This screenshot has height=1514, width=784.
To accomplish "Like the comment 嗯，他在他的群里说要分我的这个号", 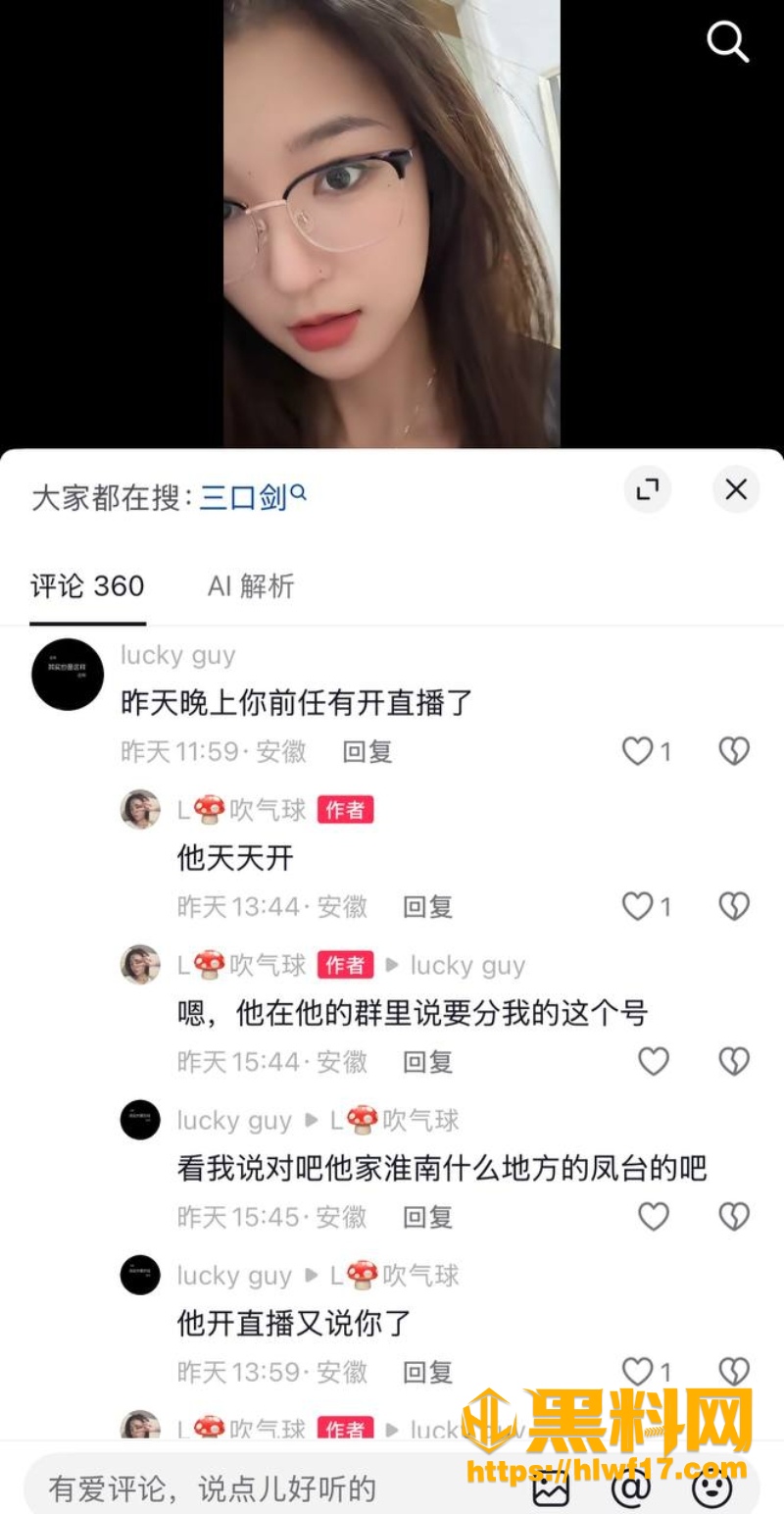I will coord(654,1061).
